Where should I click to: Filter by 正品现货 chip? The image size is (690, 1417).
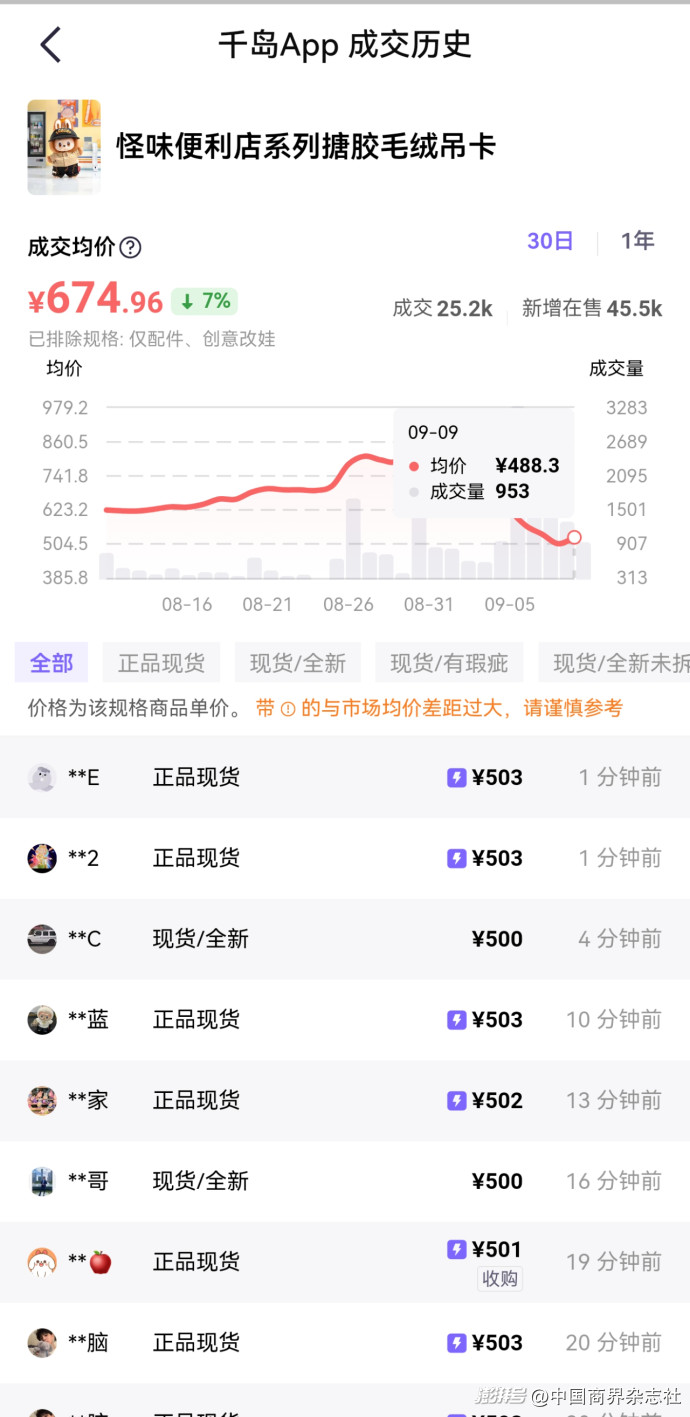[x=161, y=663]
